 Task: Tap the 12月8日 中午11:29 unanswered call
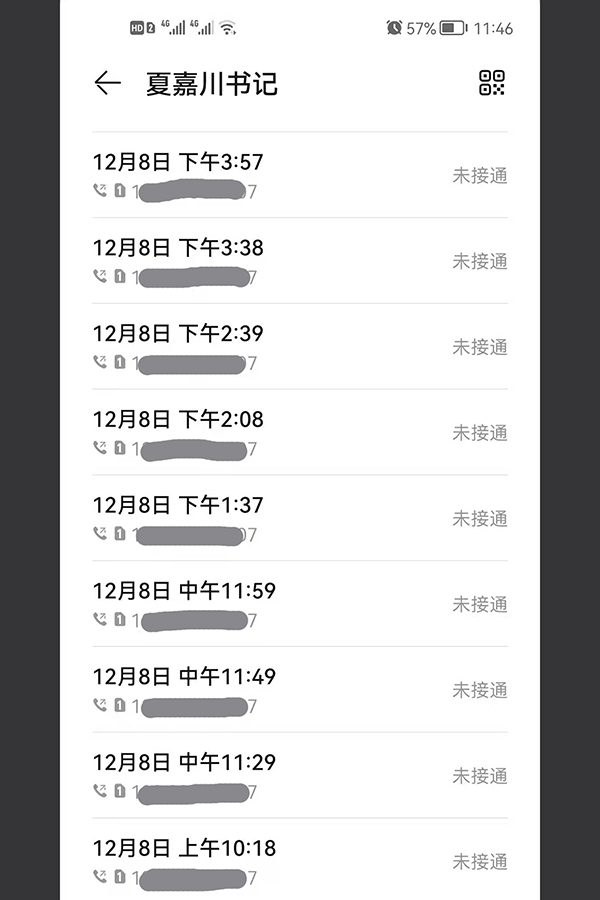(x=299, y=776)
